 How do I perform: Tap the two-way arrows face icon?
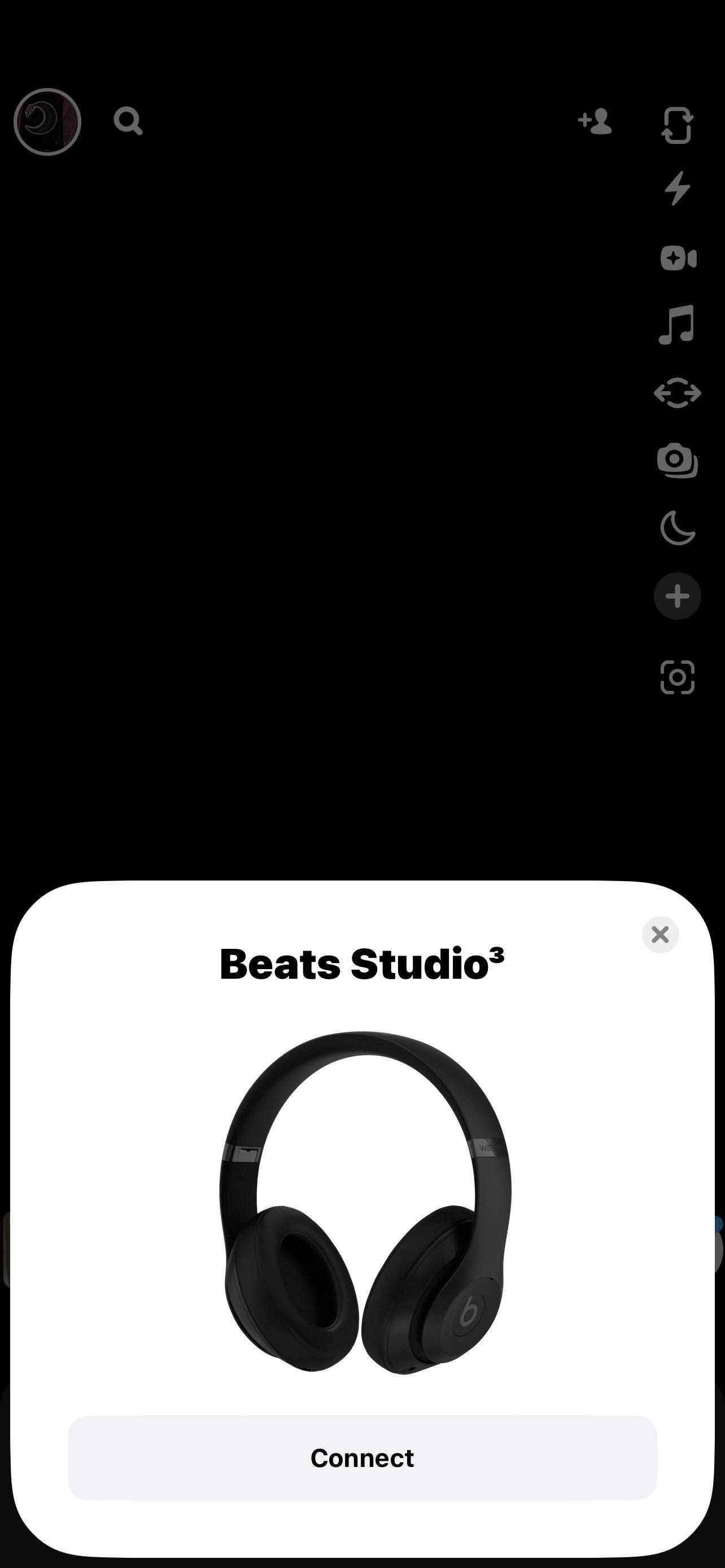click(678, 393)
